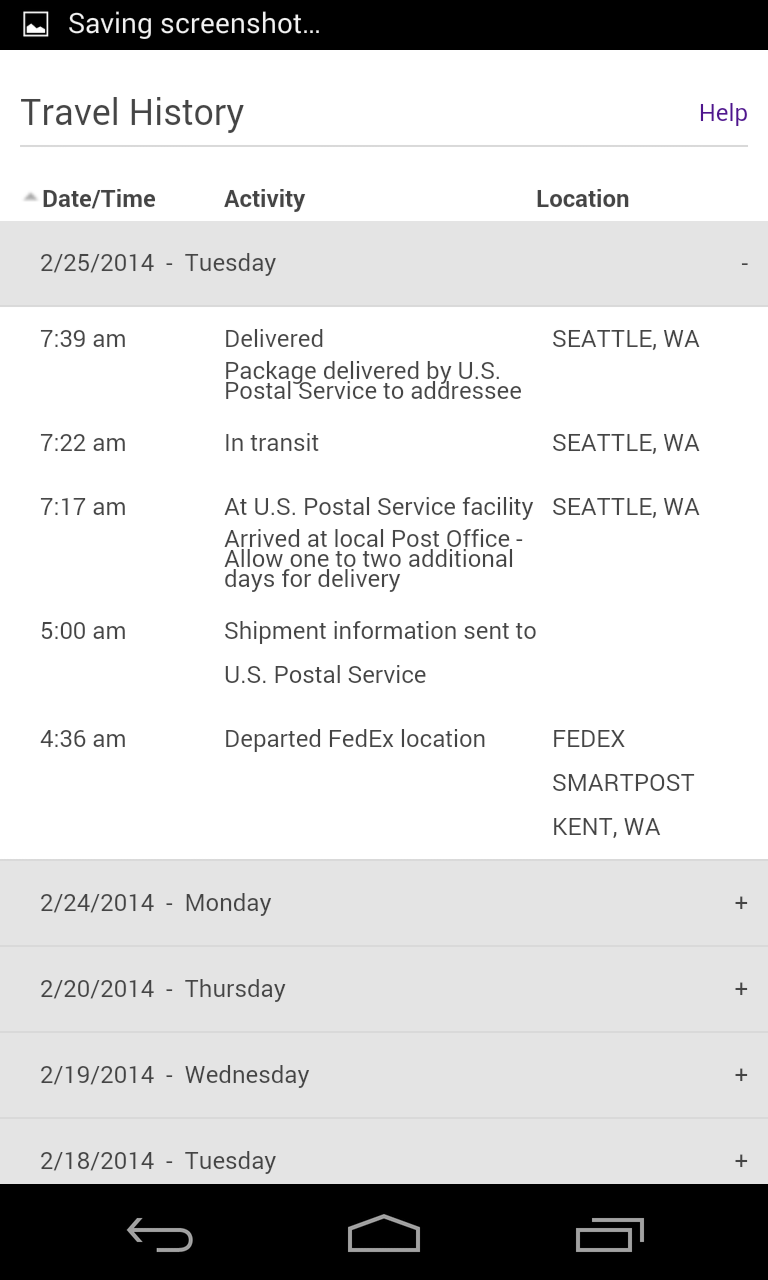Go back with the system back button
The height and width of the screenshot is (1280, 768).
coord(160,1234)
